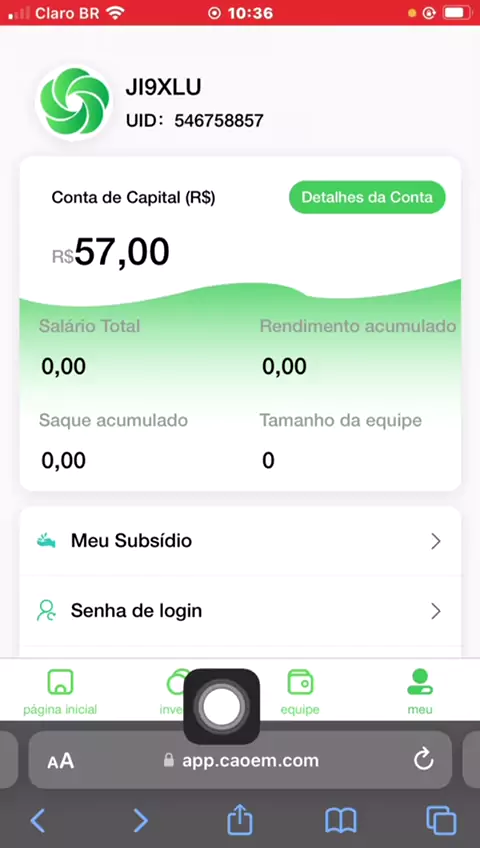Viewport: 480px width, 848px height.
Task: Open the AA reader options in Safari
Action: 61,761
